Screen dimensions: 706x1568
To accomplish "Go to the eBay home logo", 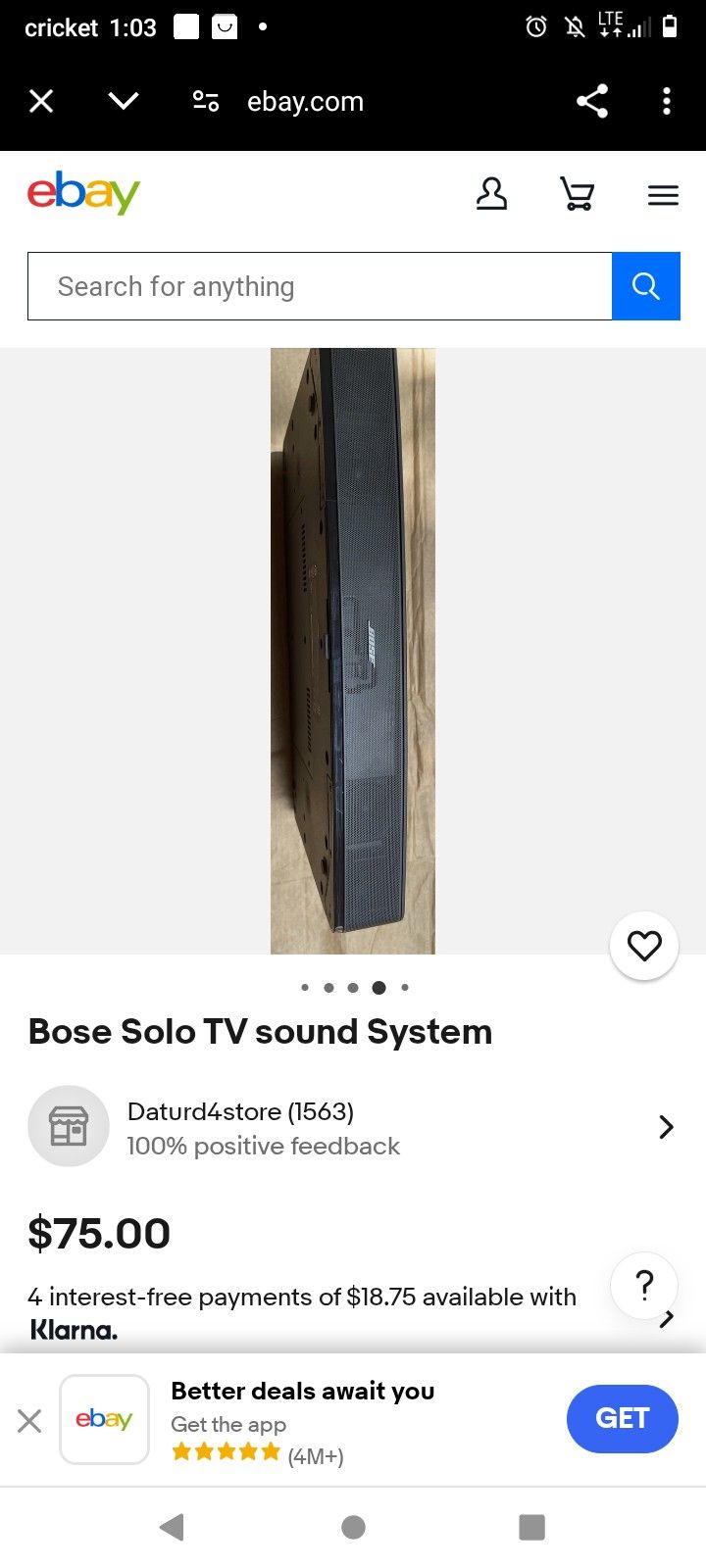I will (x=83, y=193).
